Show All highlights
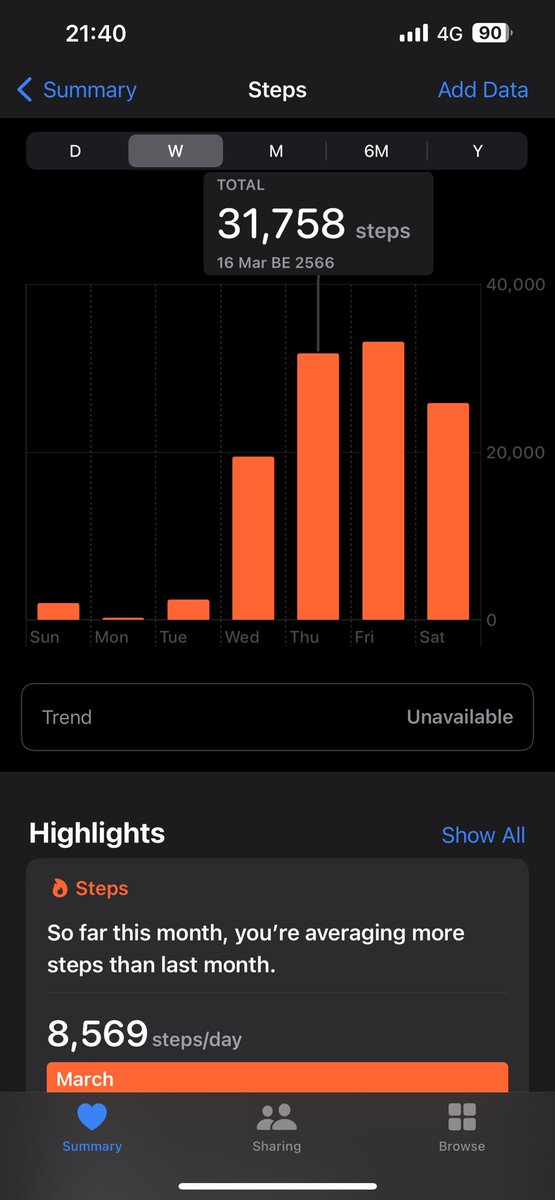555x1200 pixels. click(x=483, y=835)
